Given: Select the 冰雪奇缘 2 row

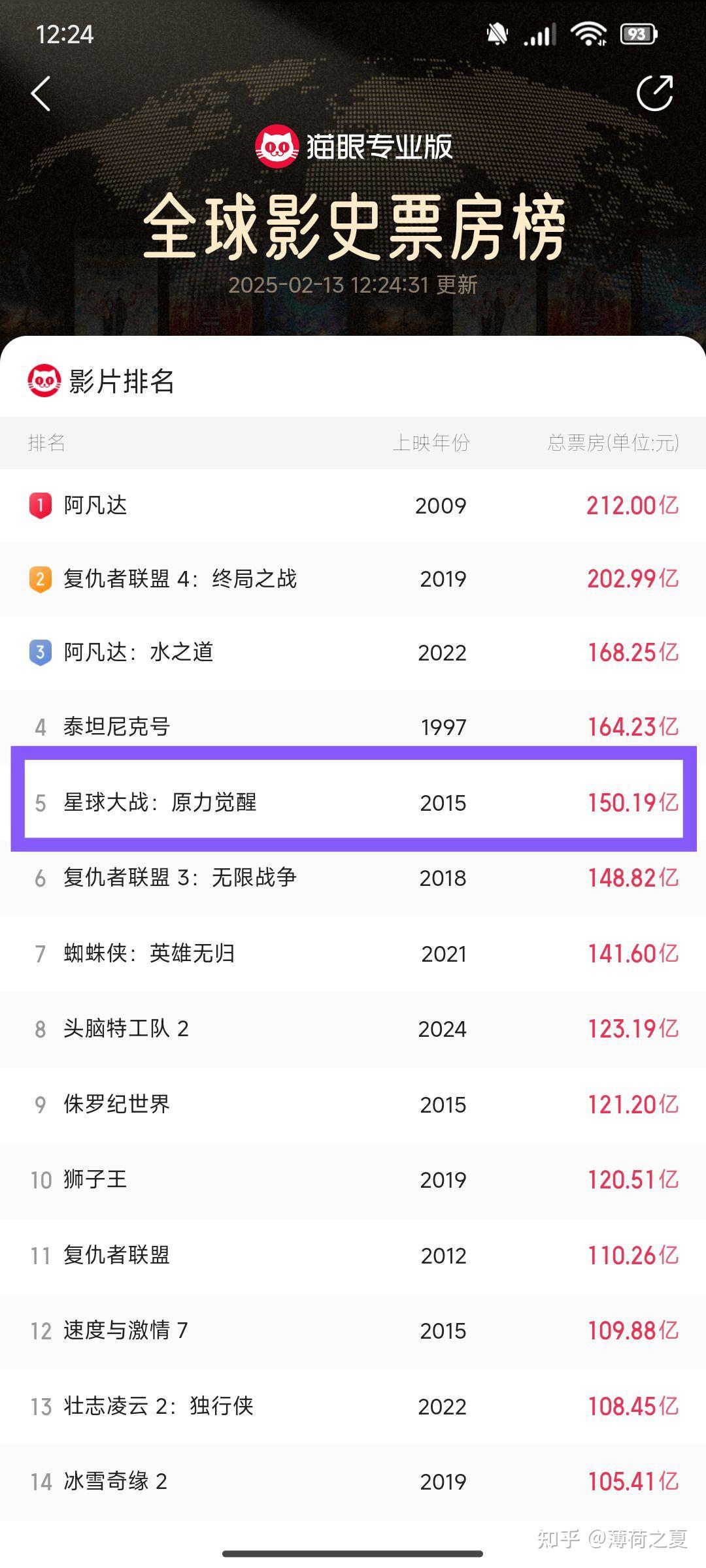Looking at the screenshot, I should click(x=353, y=1482).
